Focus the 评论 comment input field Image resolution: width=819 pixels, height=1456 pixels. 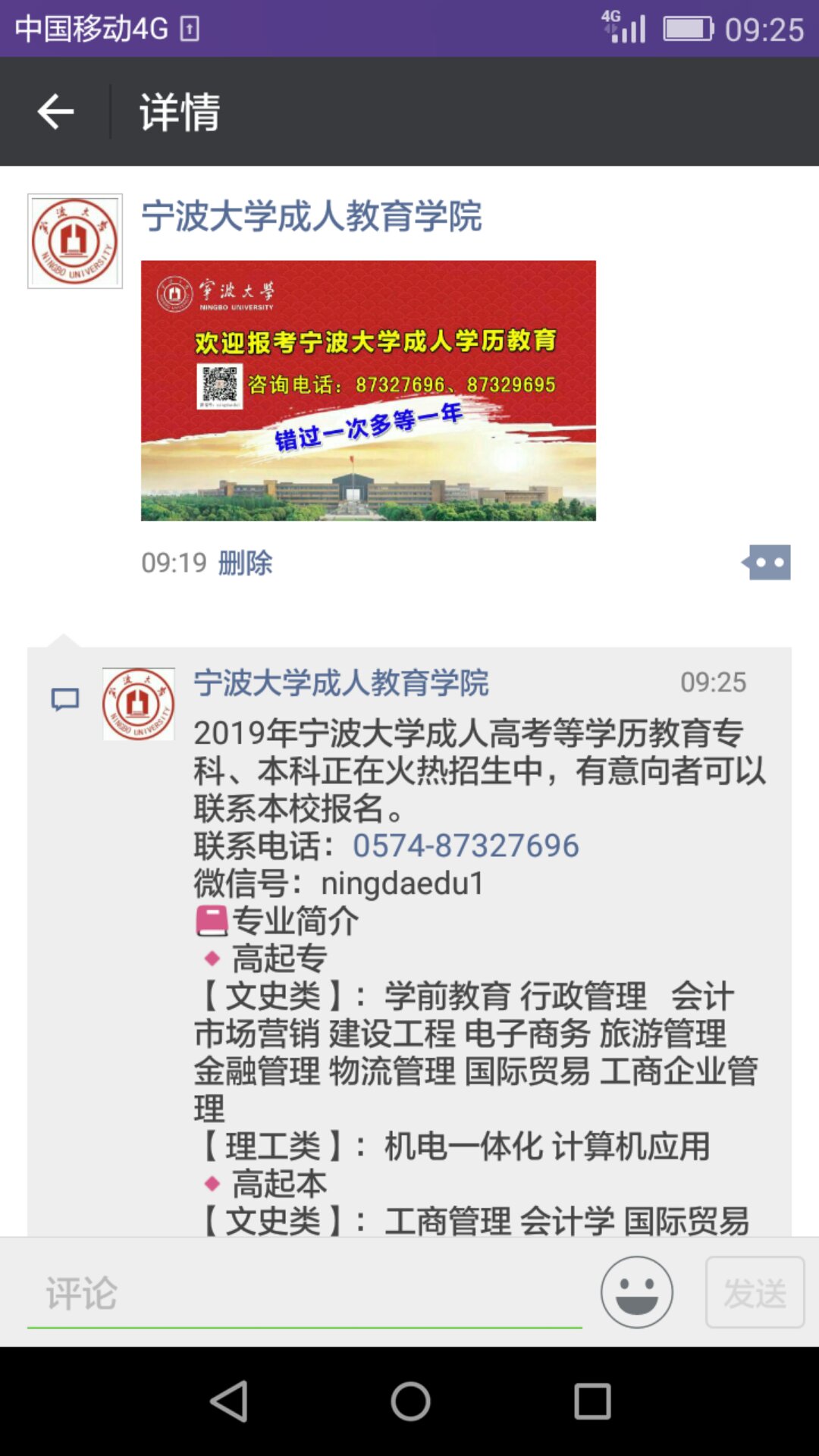(x=303, y=1293)
